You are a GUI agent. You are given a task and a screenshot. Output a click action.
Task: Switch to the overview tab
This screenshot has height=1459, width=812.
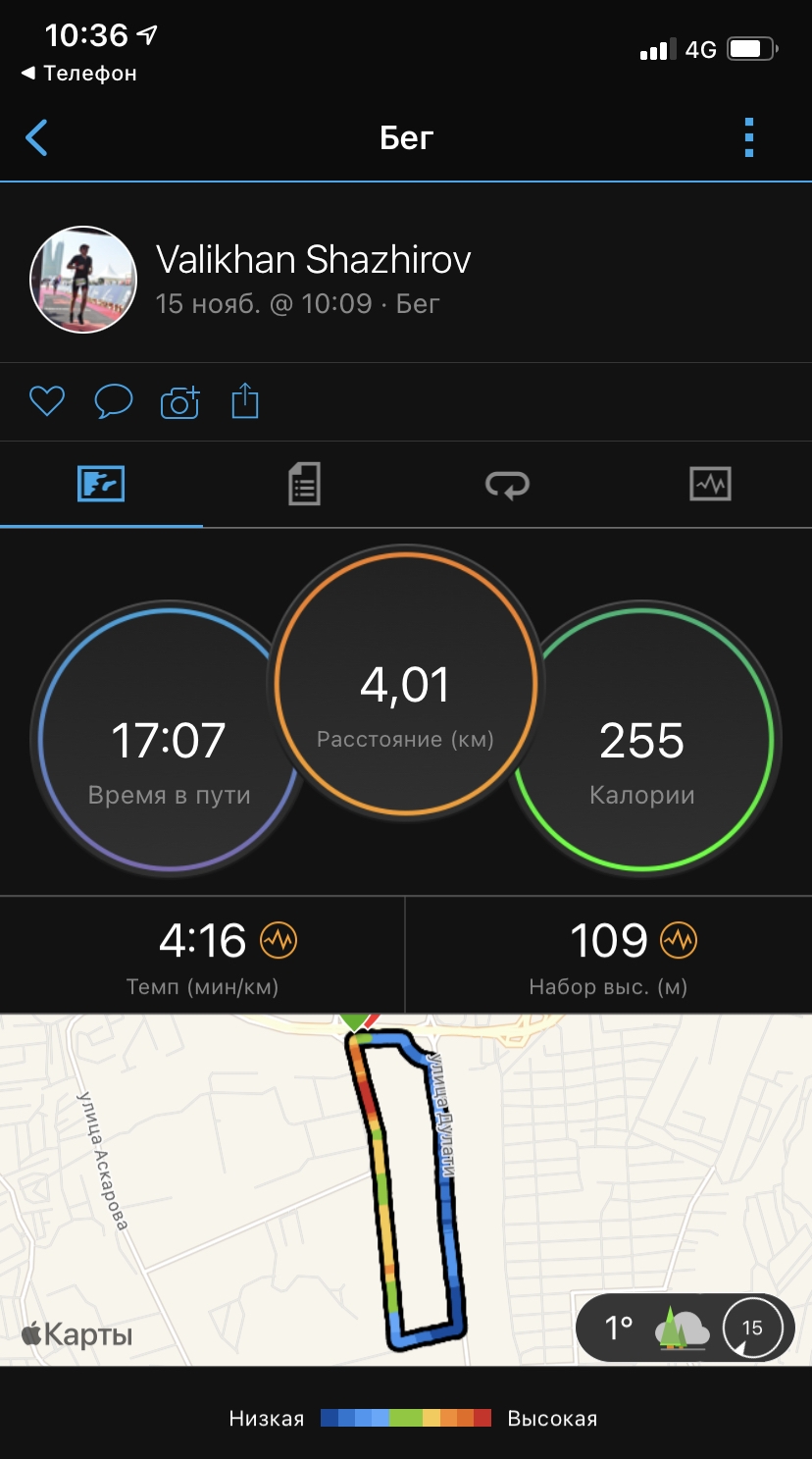[101, 484]
